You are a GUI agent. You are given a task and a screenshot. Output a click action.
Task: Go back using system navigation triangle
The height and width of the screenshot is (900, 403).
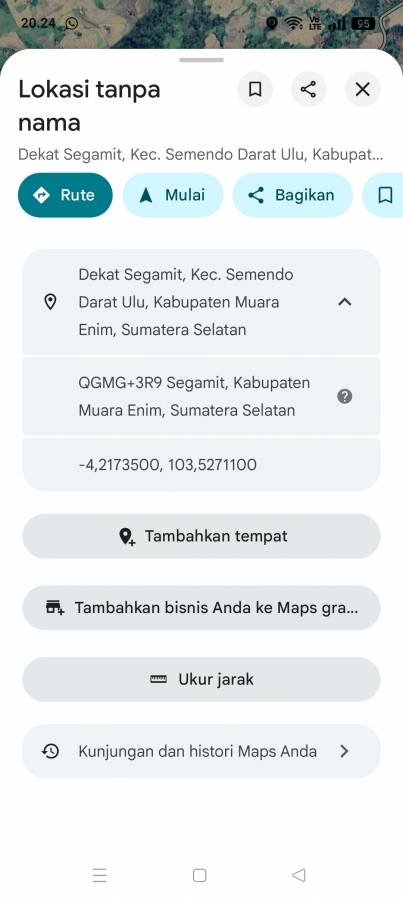(x=299, y=875)
